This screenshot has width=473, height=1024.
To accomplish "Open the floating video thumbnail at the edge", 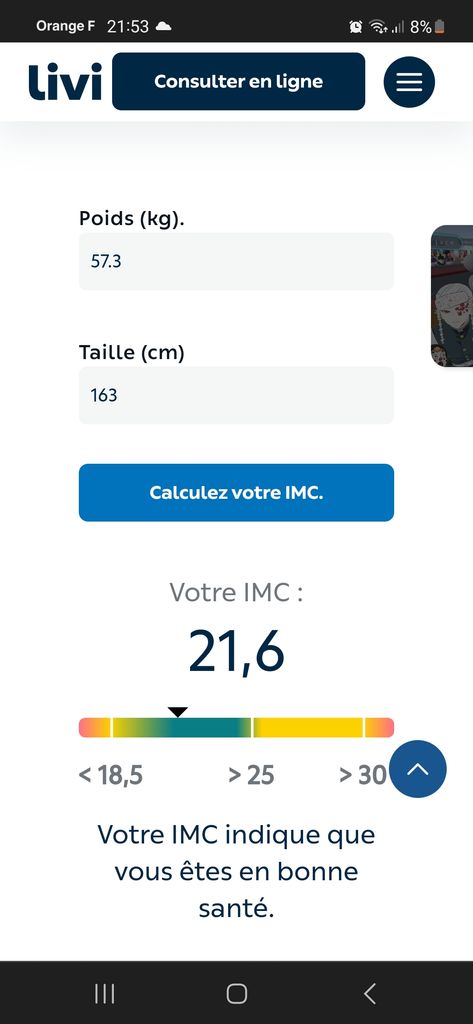I will point(452,296).
